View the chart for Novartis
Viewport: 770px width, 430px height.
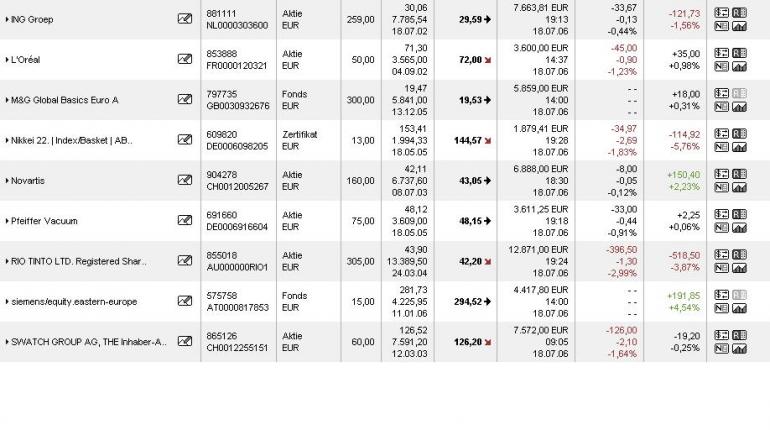[739, 188]
